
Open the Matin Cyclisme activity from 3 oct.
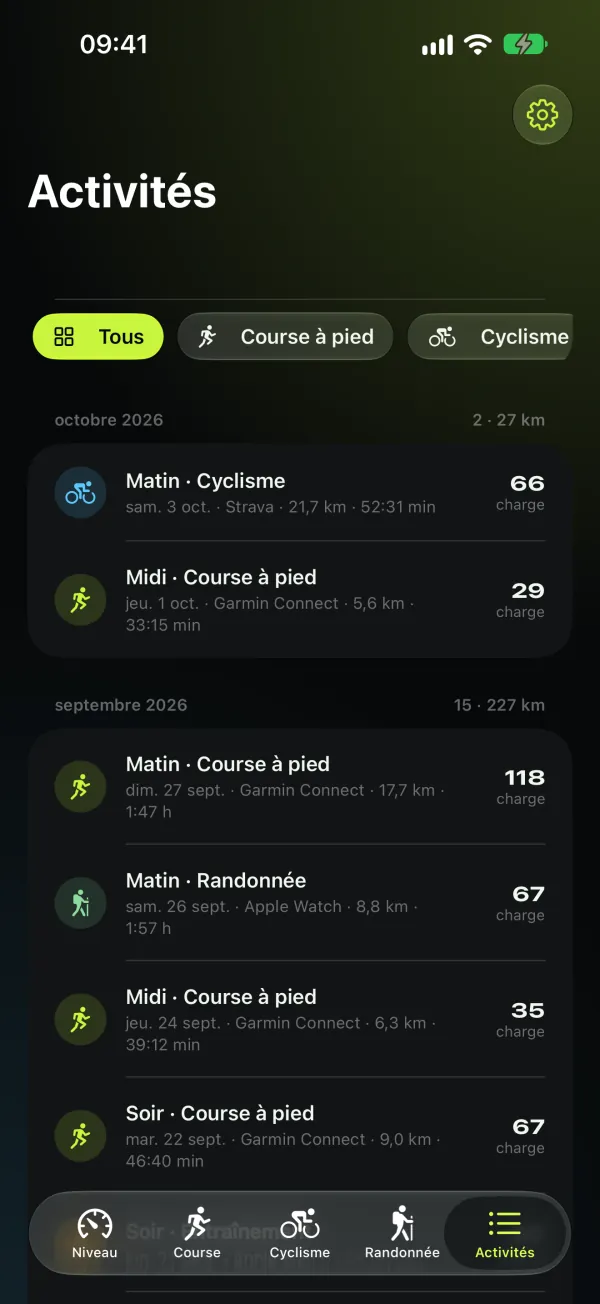click(300, 493)
